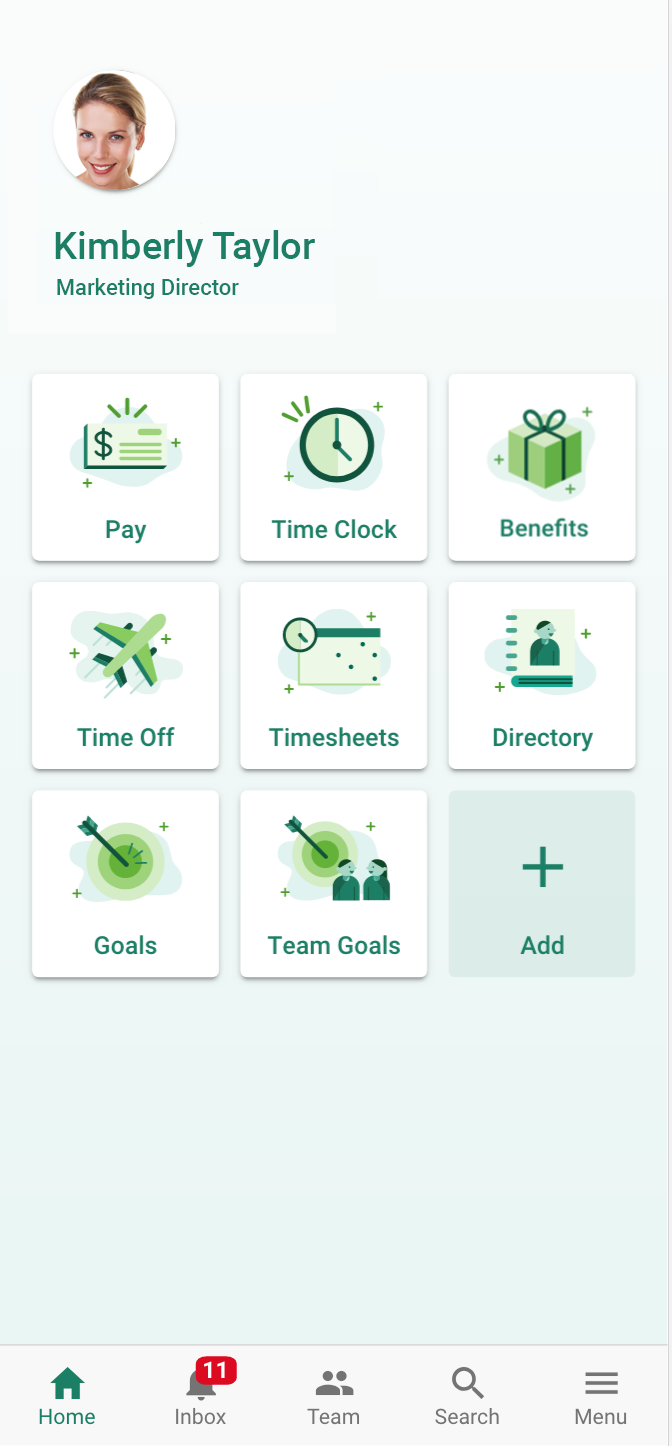Open the employee Directory
Viewport: 672px width, 1446px height.
(542, 675)
